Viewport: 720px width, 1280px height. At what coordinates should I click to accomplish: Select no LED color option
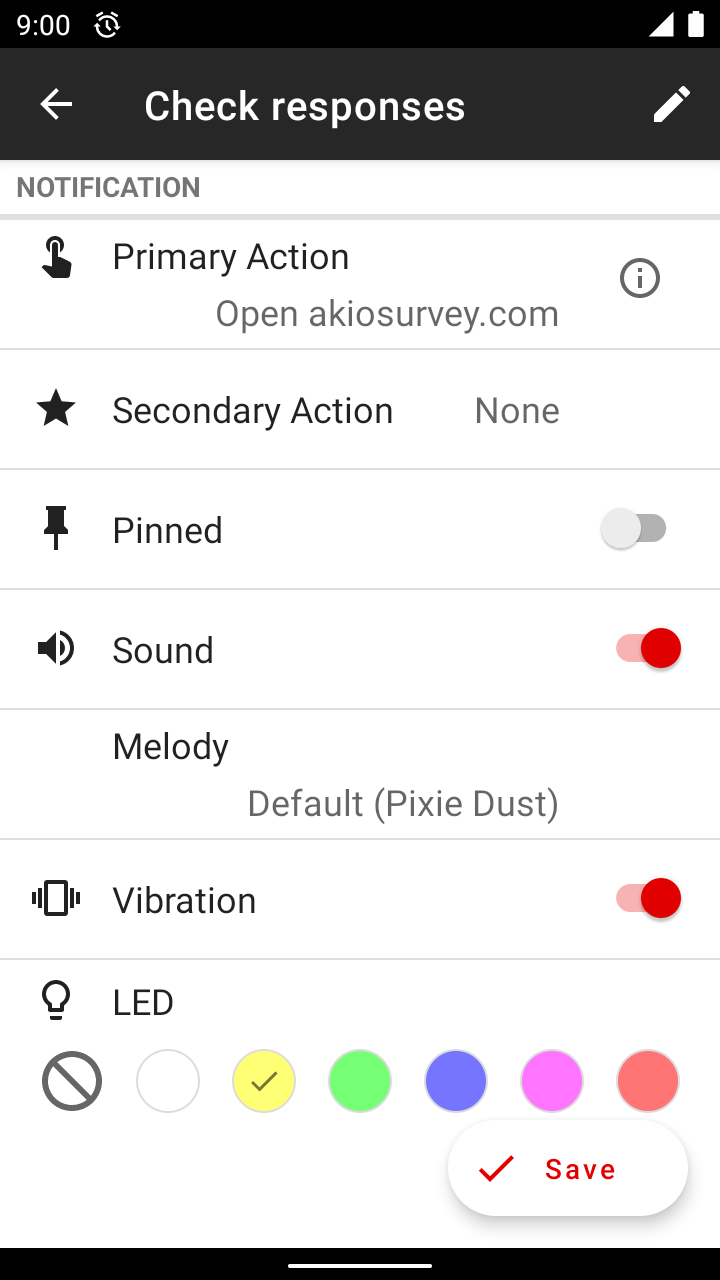tap(72, 1081)
